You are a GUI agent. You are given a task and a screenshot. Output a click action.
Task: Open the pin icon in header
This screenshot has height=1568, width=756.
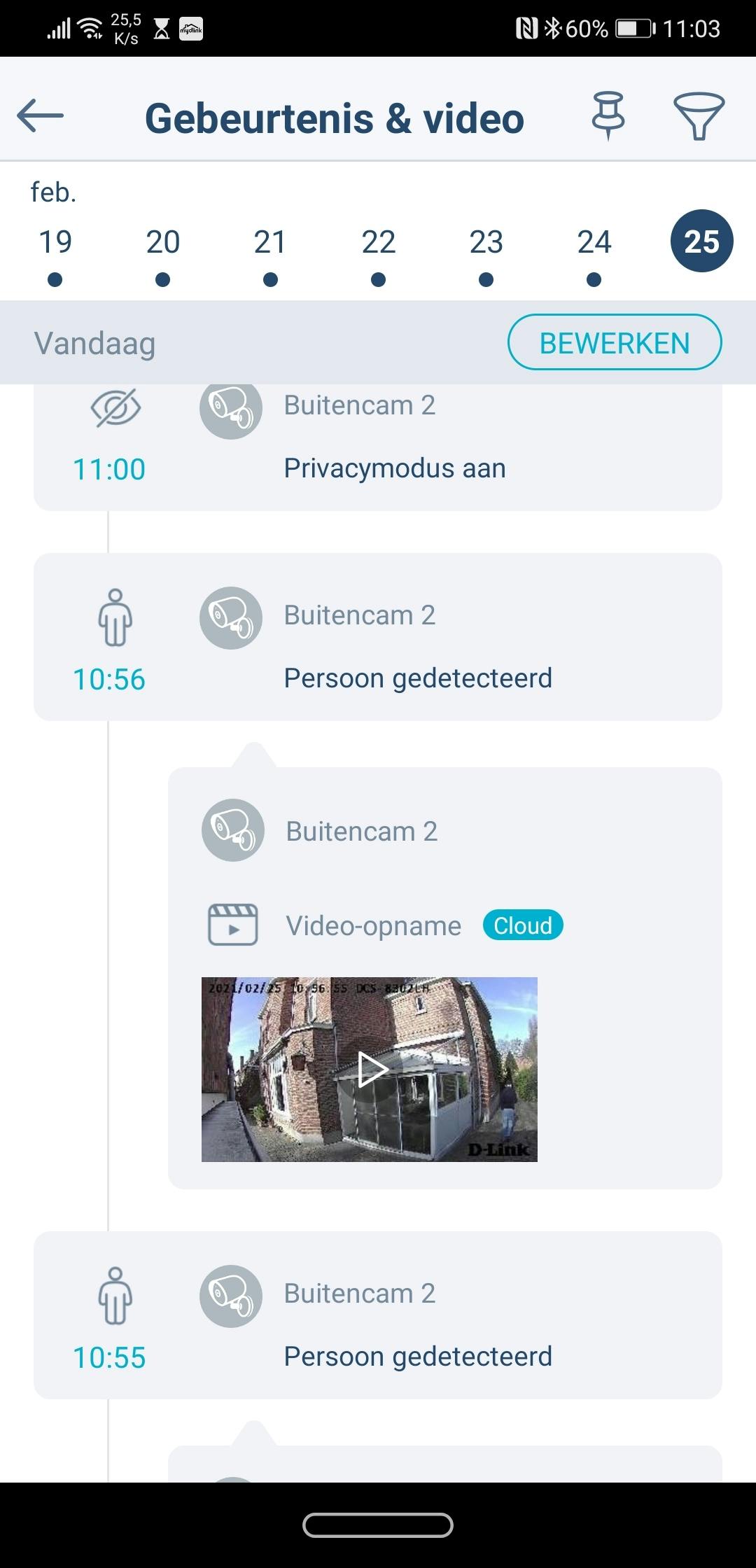(x=608, y=115)
